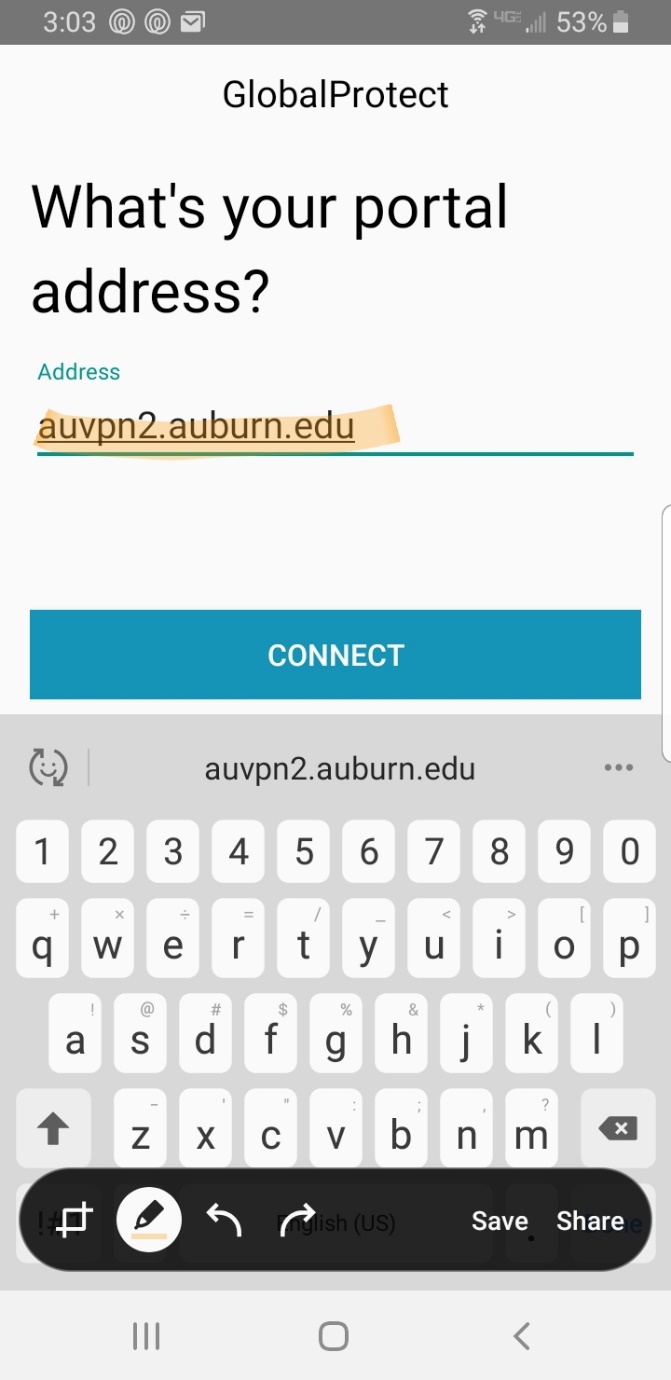Select the crop tool in screenshot toolbar

pos(74,1220)
